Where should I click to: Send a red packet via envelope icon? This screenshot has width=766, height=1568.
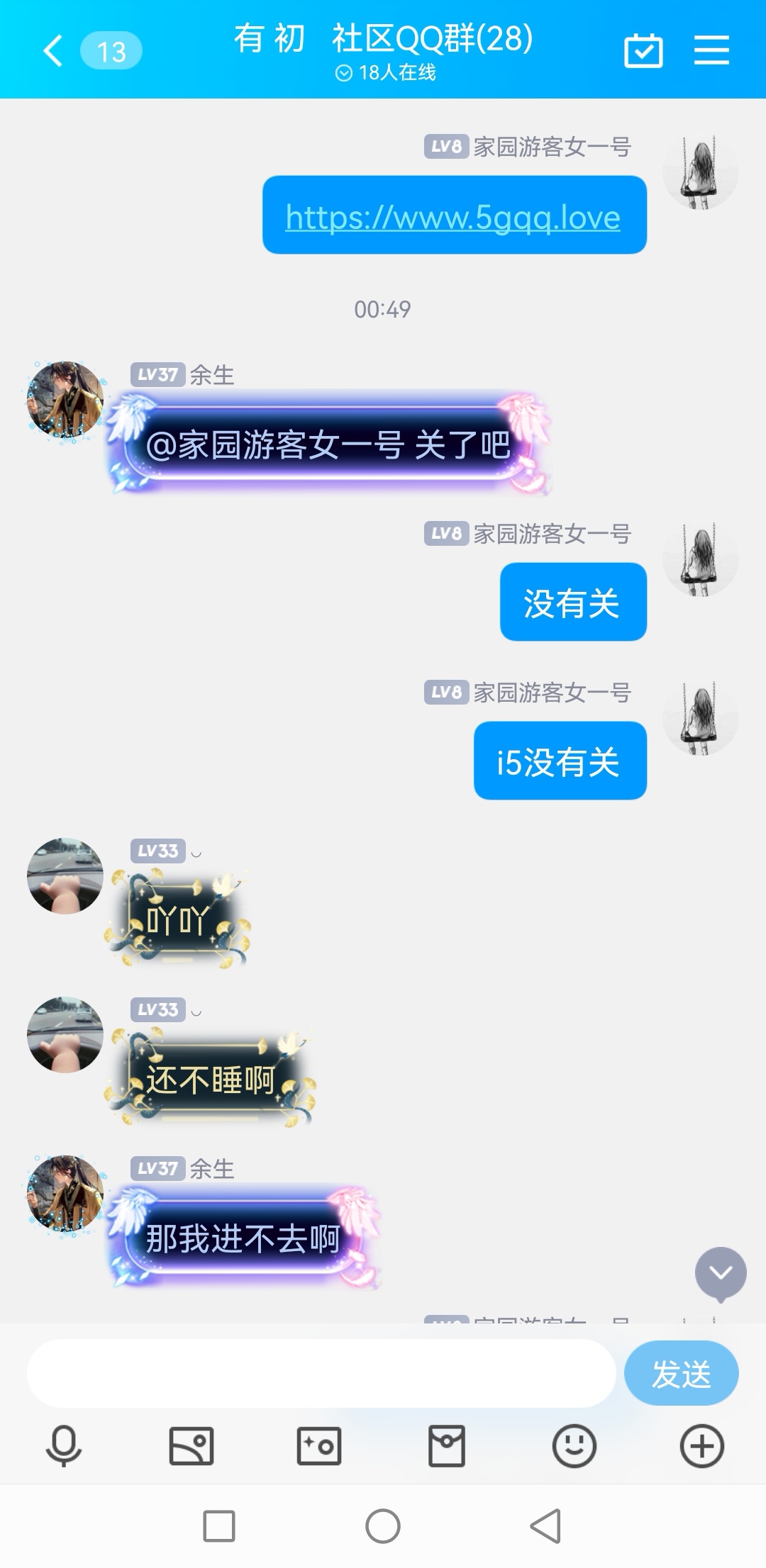(446, 1445)
